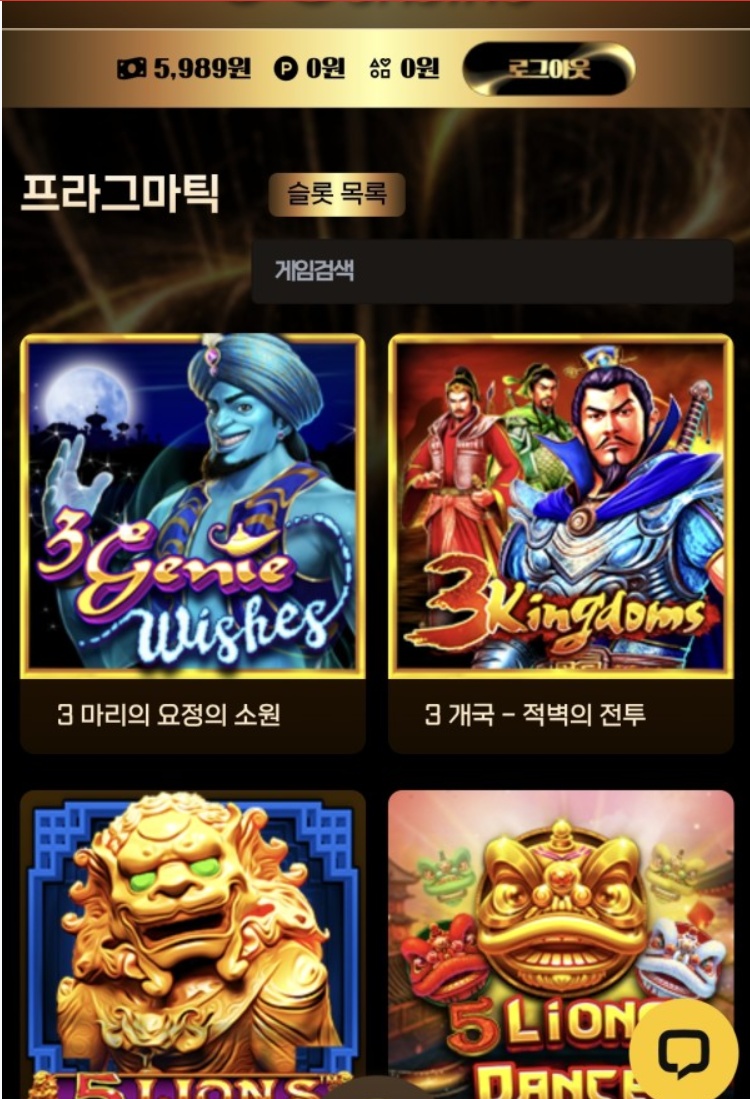Screen dimensions: 750x1099
Task: Tap the 로그아웃 logout button
Action: [548, 69]
